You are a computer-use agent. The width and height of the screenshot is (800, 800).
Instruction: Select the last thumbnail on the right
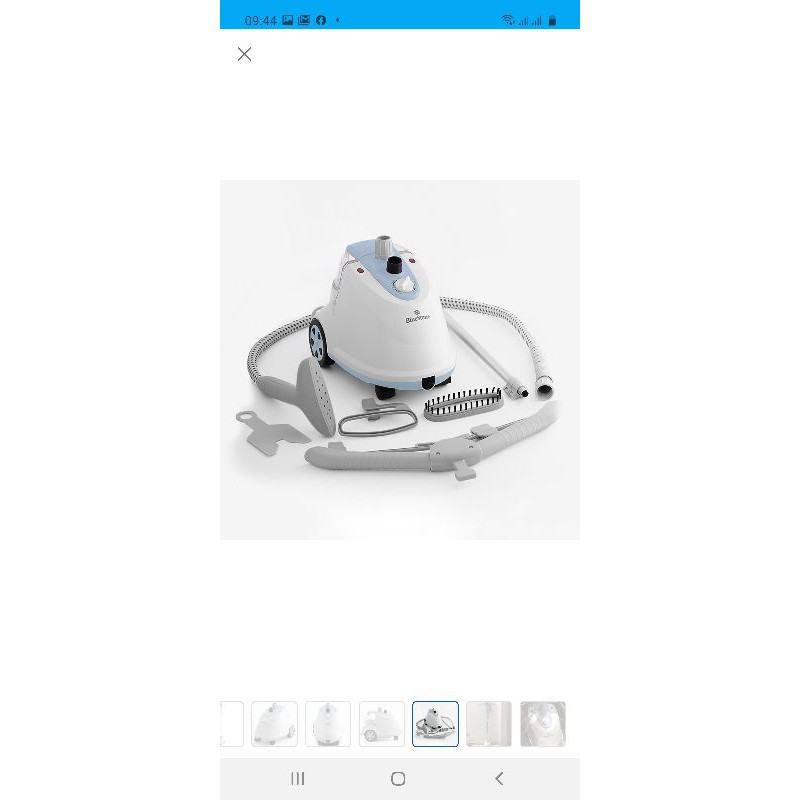pyautogui.click(x=543, y=723)
